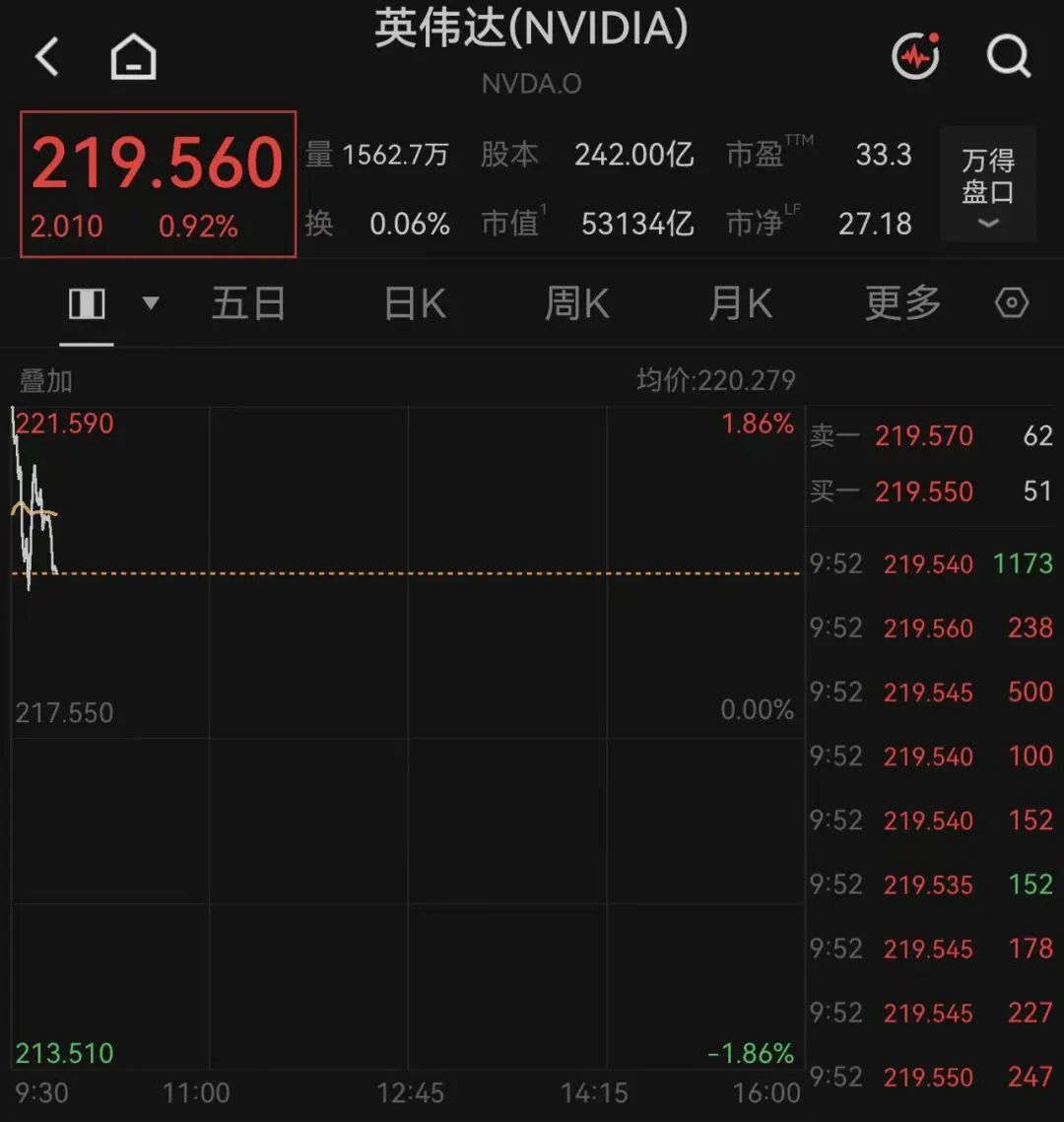
Task: Open chart settings hexagon icon
Action: coord(1012,302)
